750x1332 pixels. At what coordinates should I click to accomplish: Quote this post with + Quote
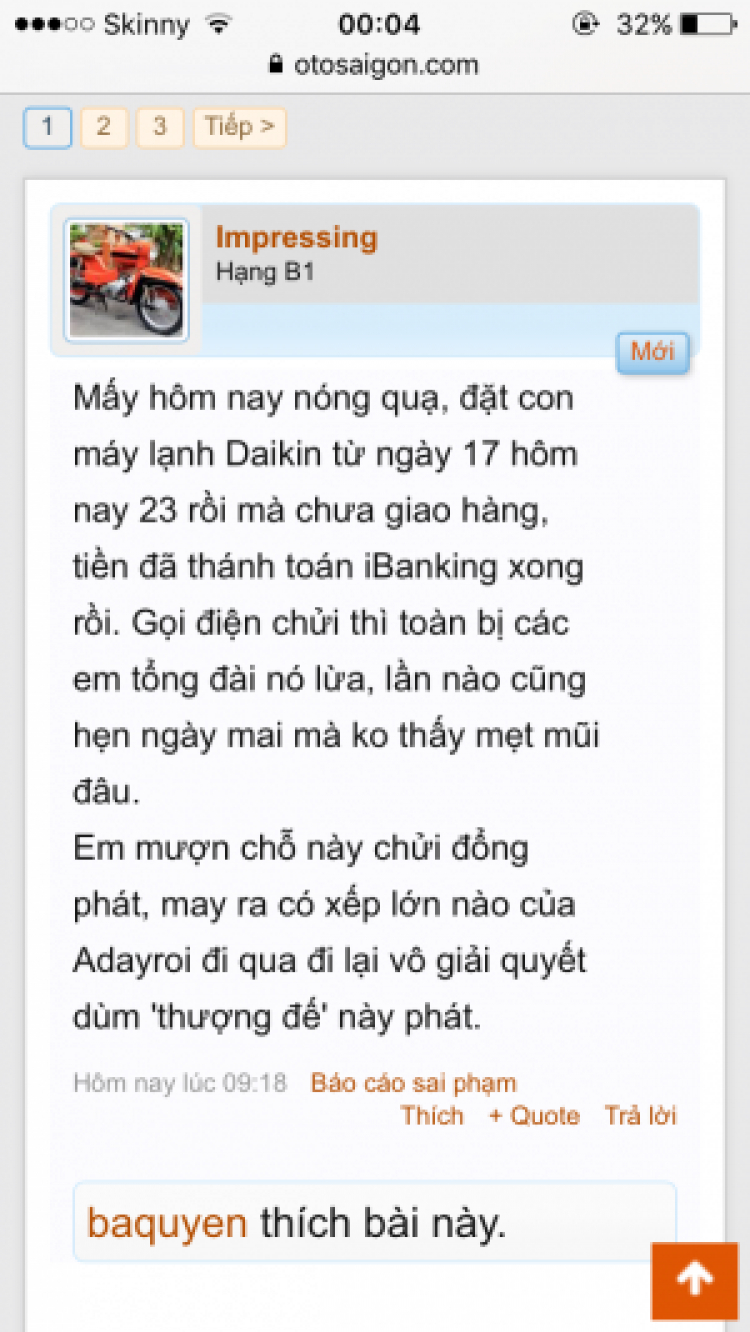pyautogui.click(x=534, y=1116)
